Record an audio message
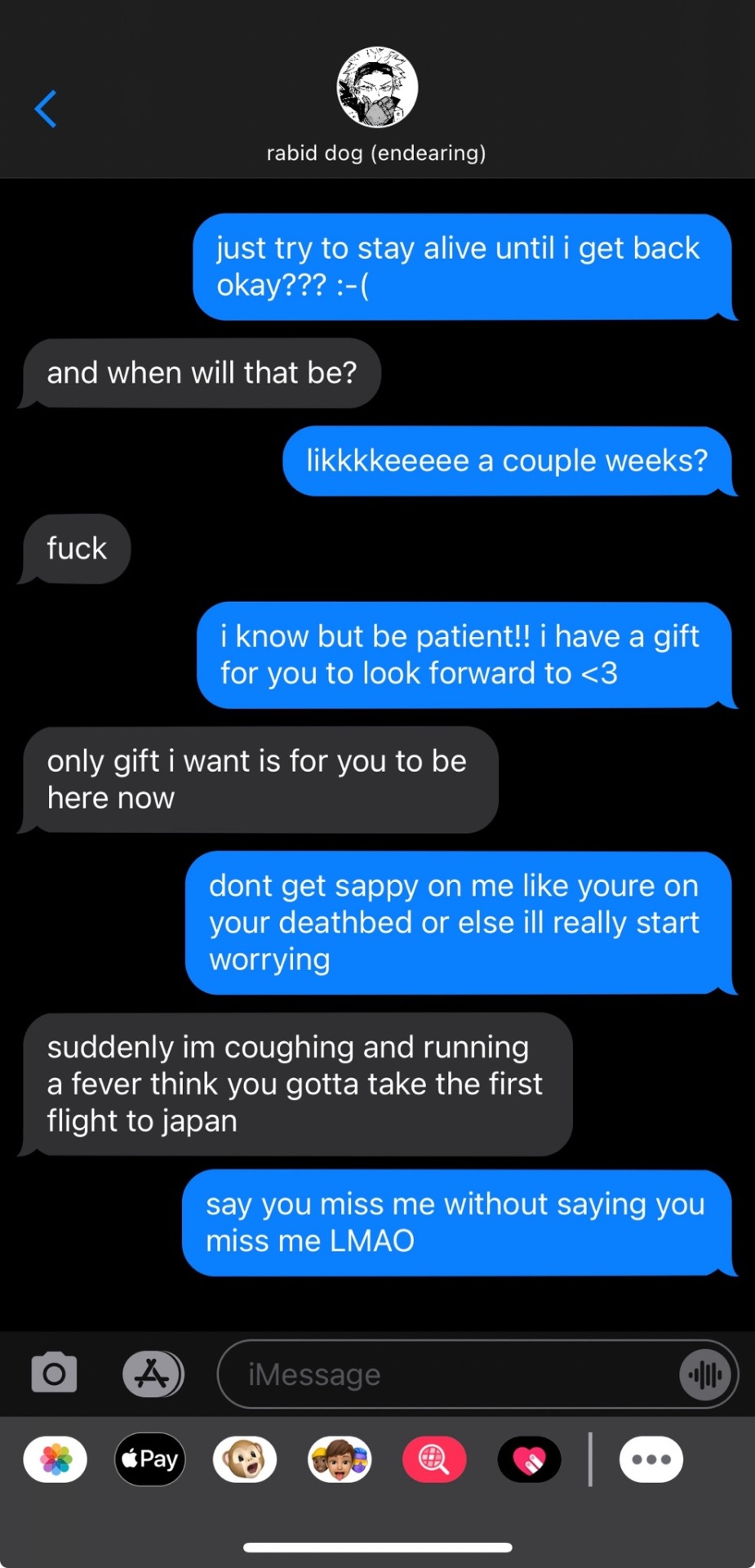Screen dimensions: 755x1568 [x=705, y=1375]
